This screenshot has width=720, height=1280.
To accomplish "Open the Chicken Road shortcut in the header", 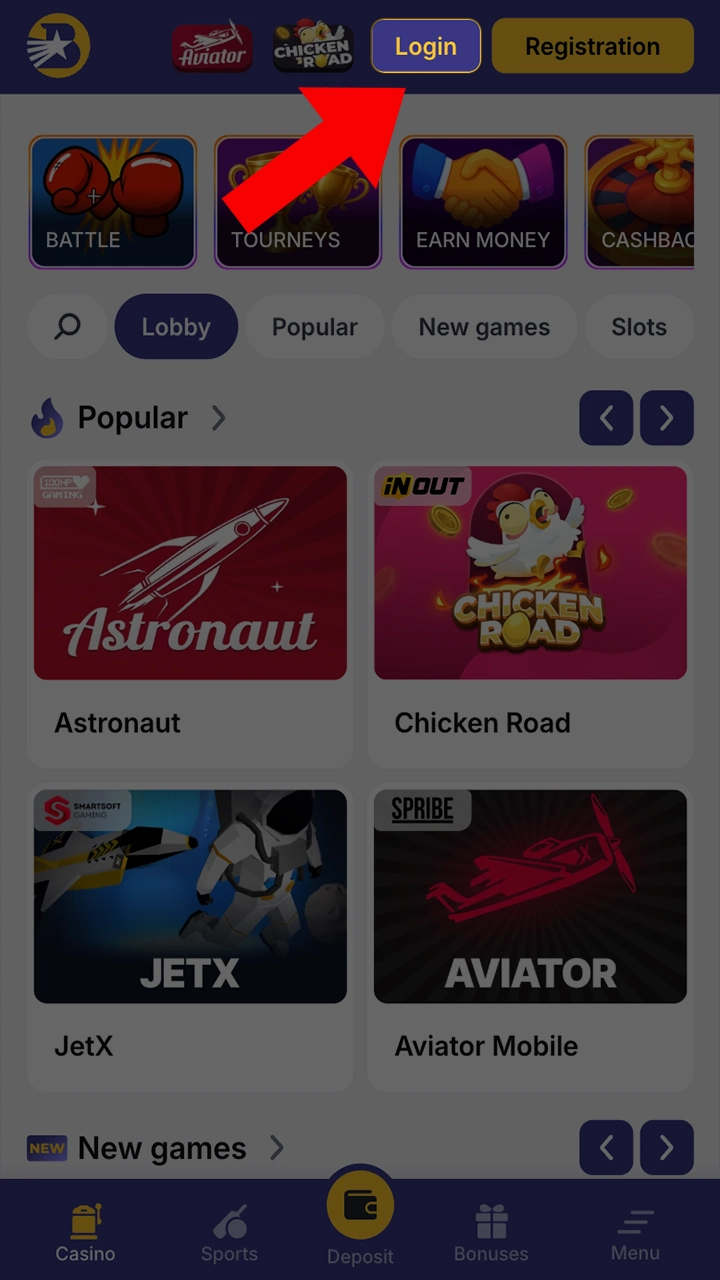I will point(313,47).
